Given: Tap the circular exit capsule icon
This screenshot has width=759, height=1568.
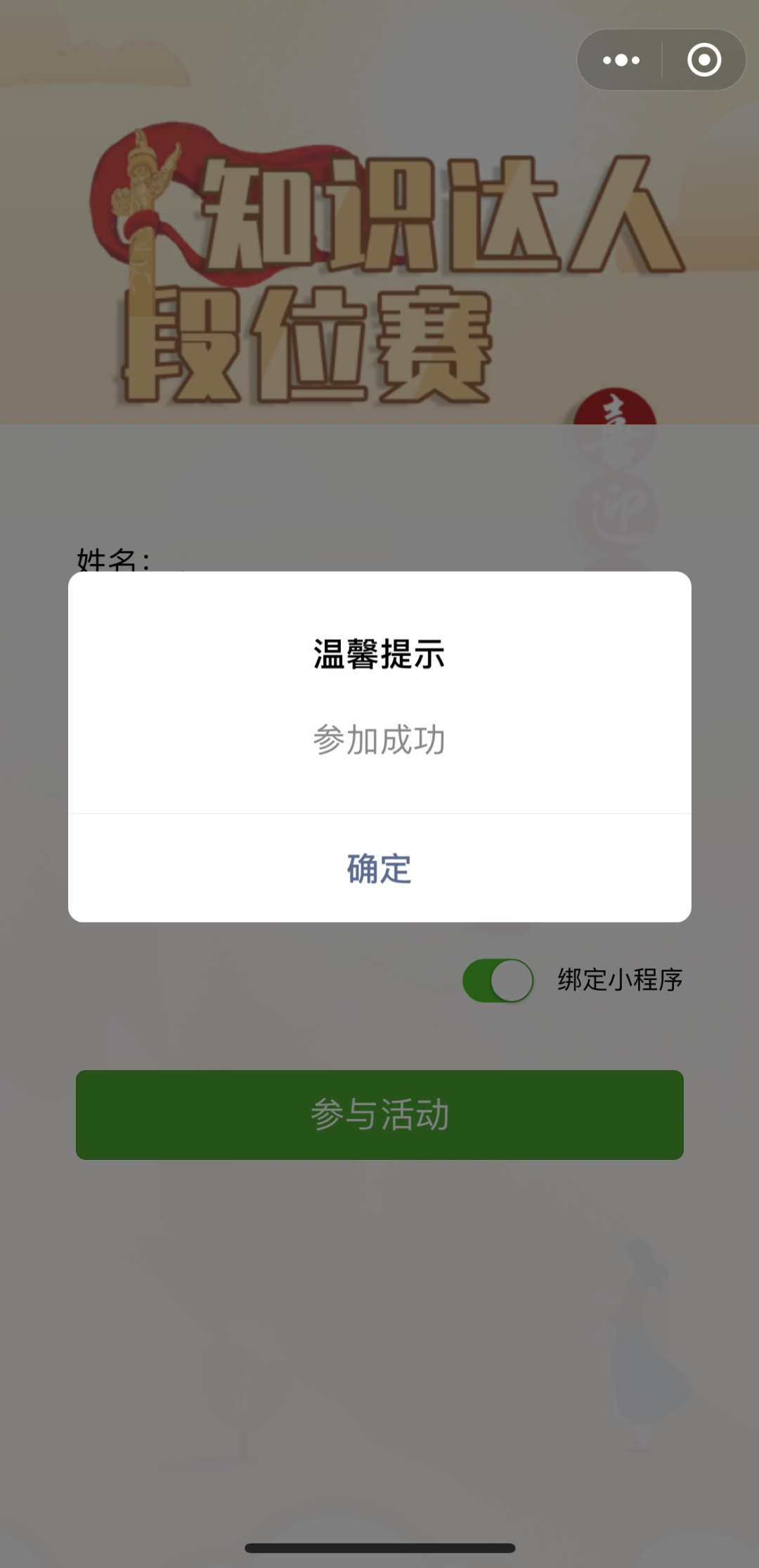Looking at the screenshot, I should [x=702, y=60].
